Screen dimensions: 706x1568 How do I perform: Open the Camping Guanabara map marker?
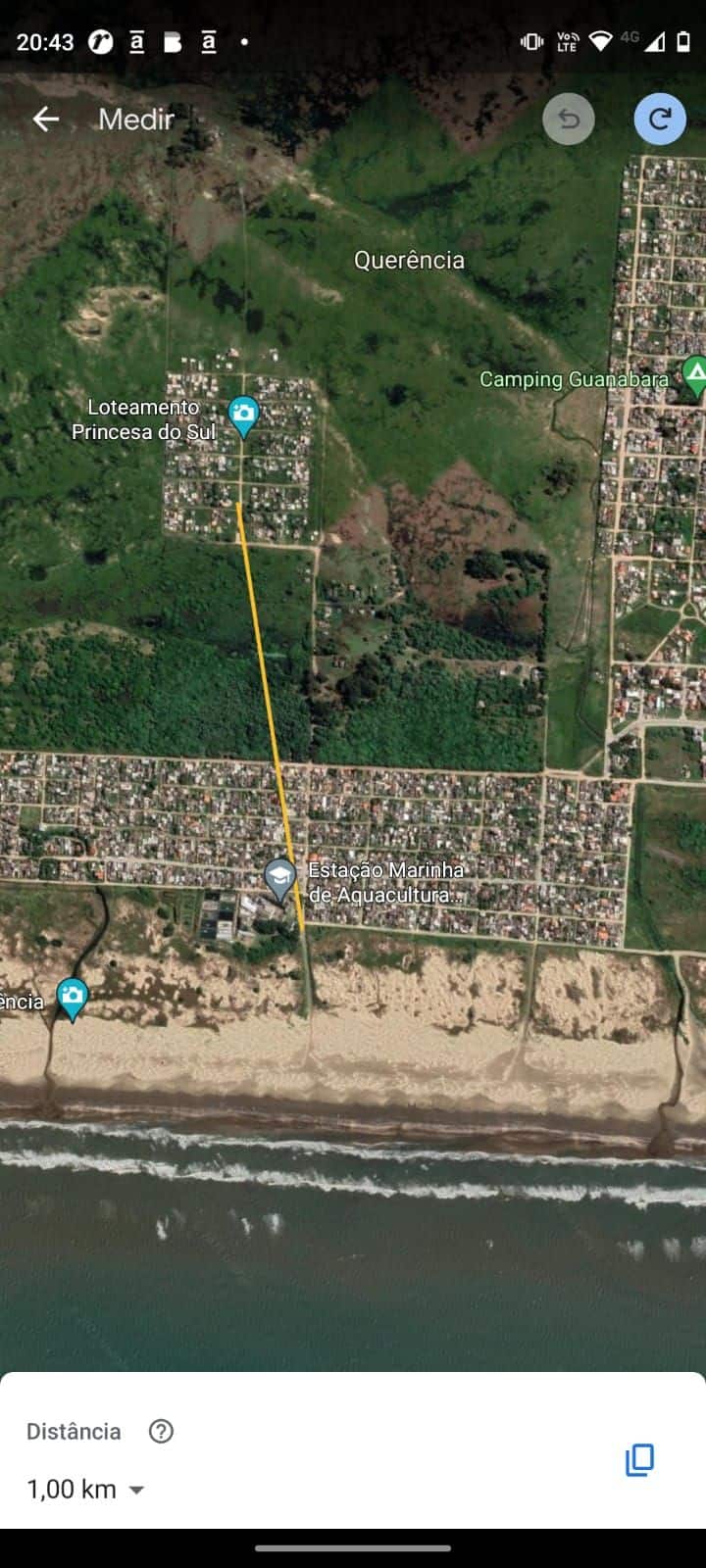tap(694, 374)
